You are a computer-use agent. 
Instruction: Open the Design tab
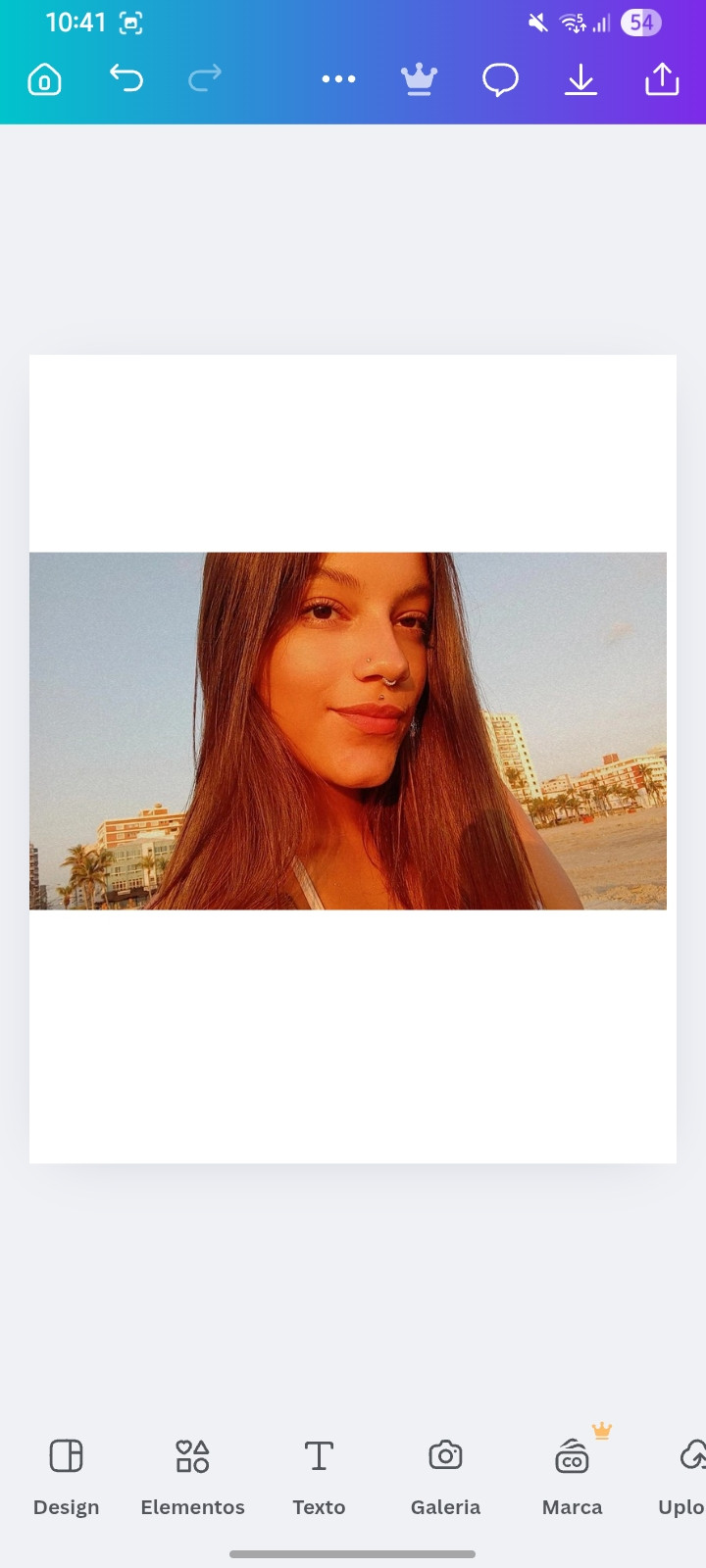click(x=67, y=1475)
